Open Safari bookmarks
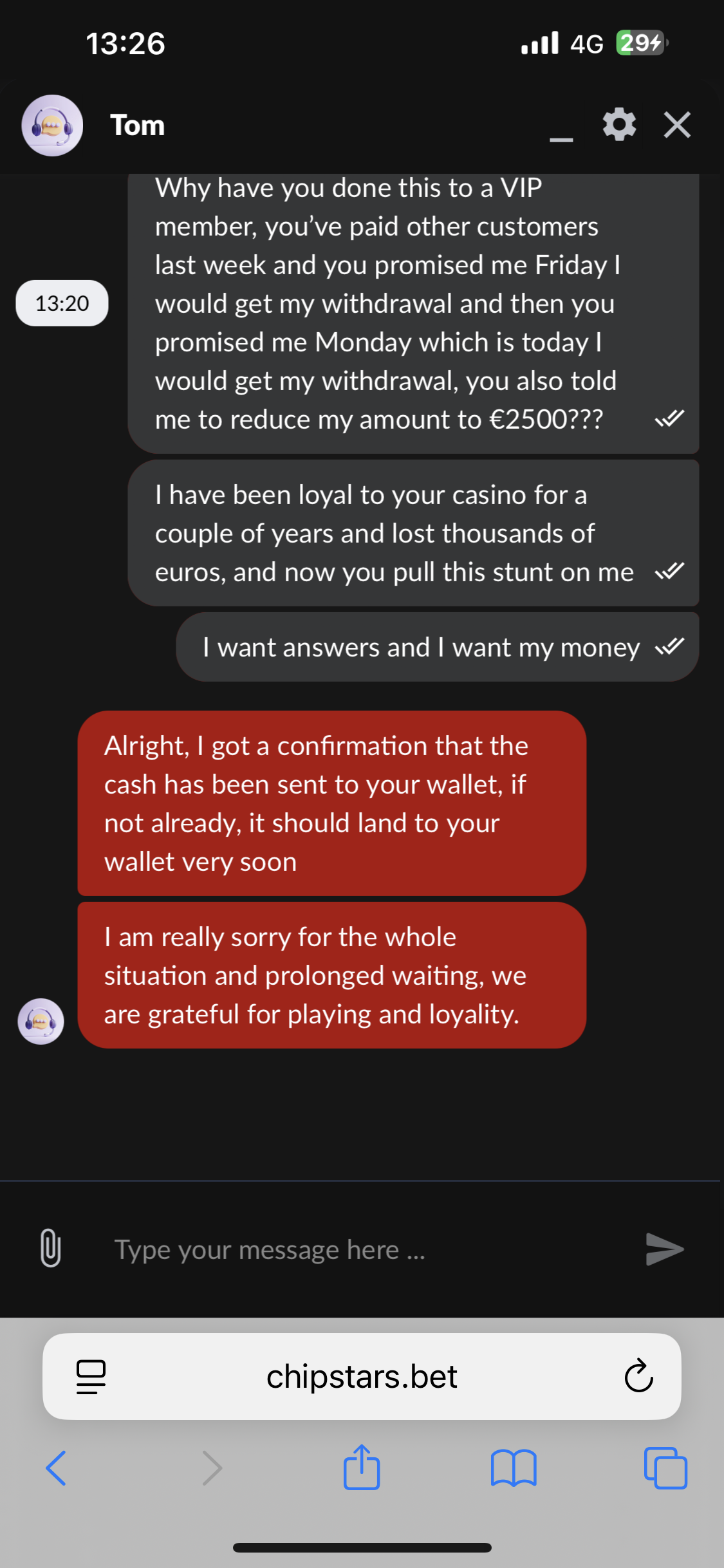724x1568 pixels. (x=514, y=1468)
